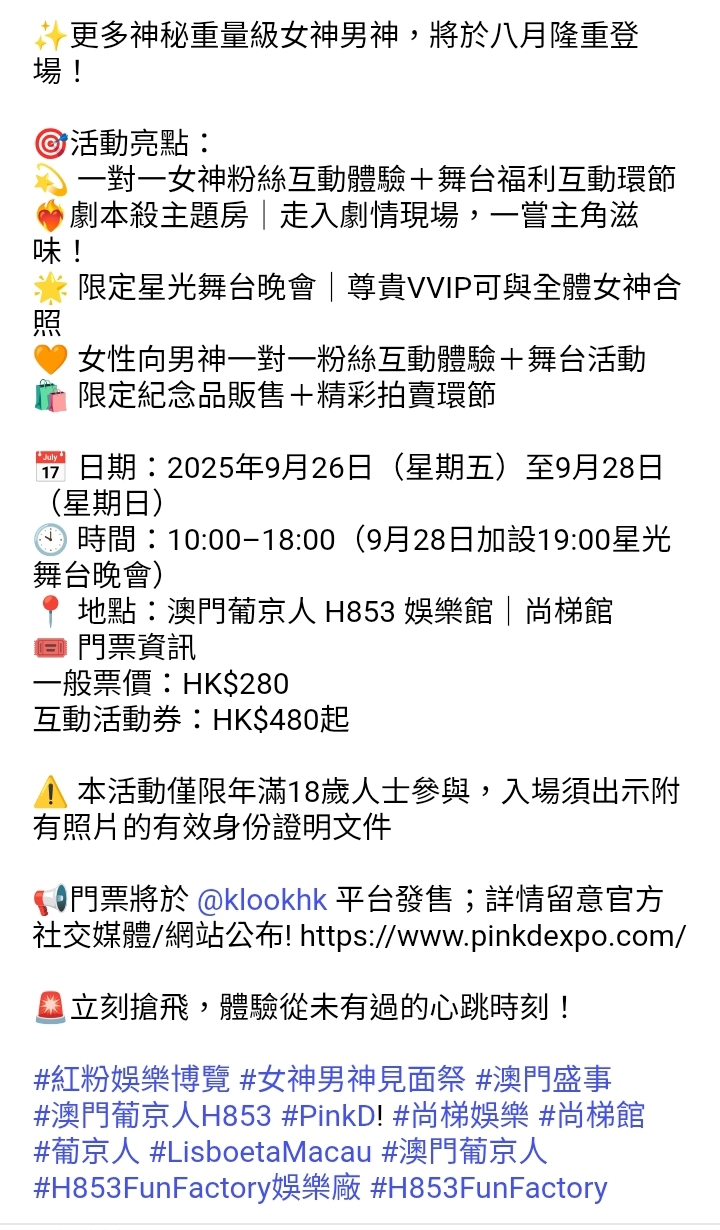Open the last hashtag #H853FunFactory
Image resolution: width=720 pixels, height=1230 pixels.
(489, 1188)
